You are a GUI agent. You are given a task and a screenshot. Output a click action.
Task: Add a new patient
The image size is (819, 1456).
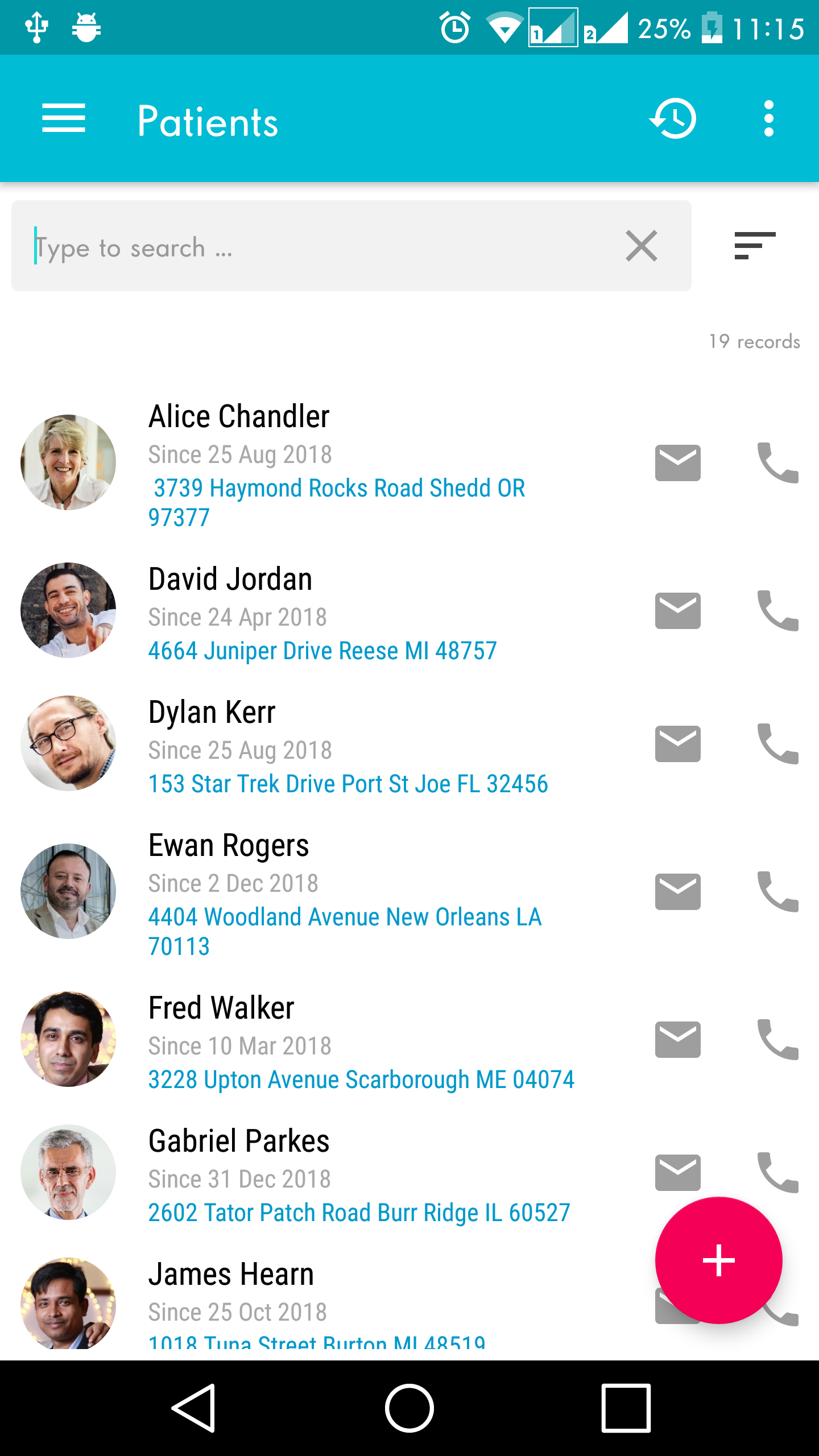719,1260
